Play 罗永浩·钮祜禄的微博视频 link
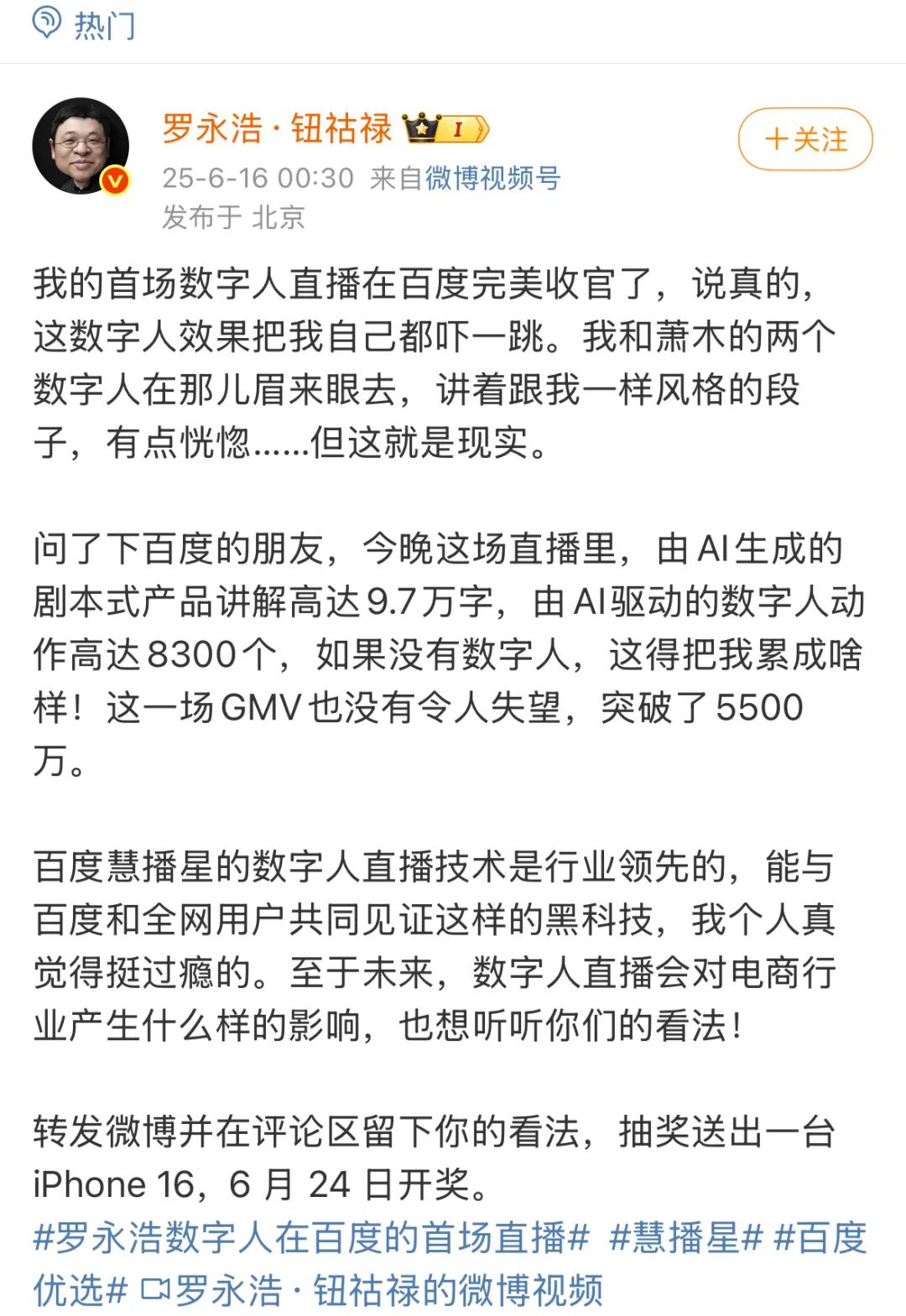906x1316 pixels. point(372,1290)
